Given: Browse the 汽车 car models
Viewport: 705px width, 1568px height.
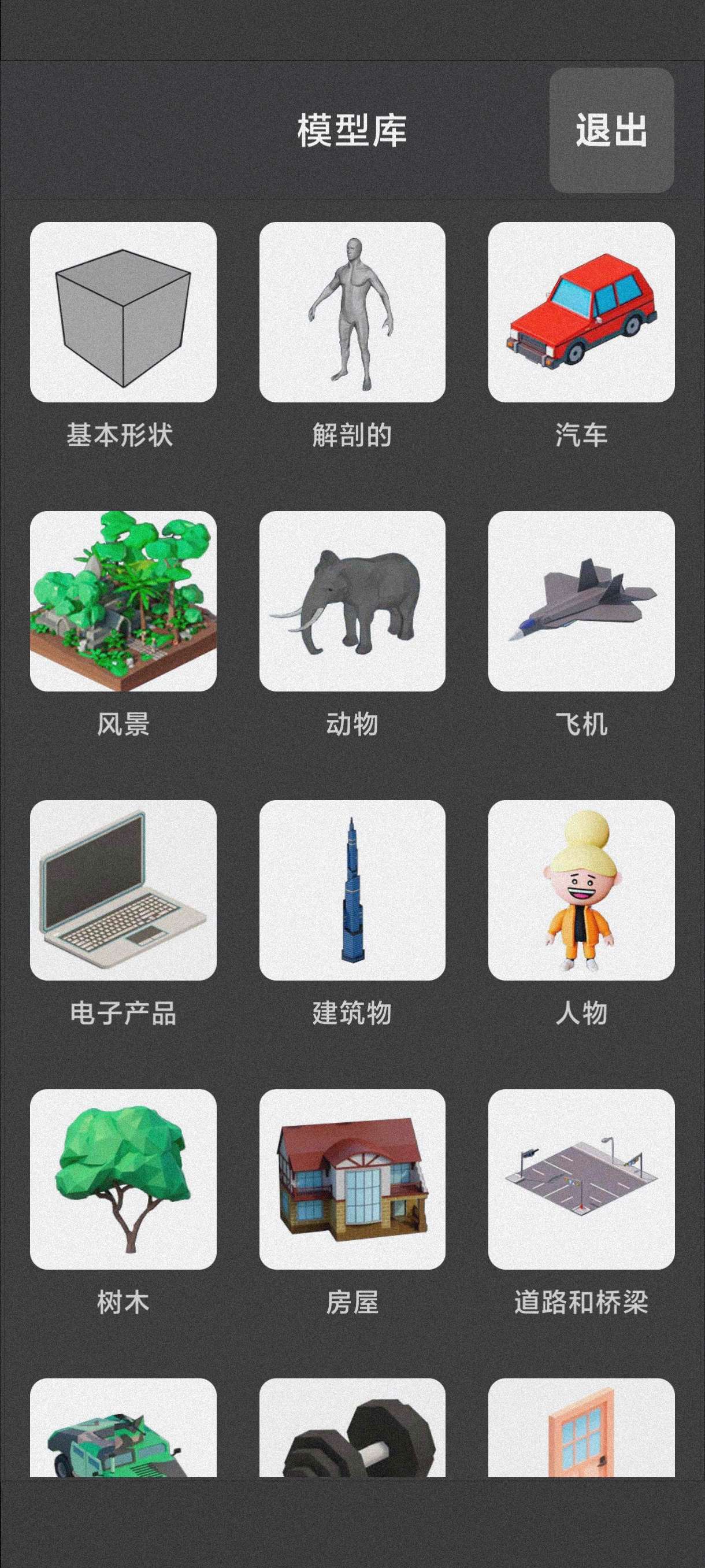Looking at the screenshot, I should coord(581,312).
